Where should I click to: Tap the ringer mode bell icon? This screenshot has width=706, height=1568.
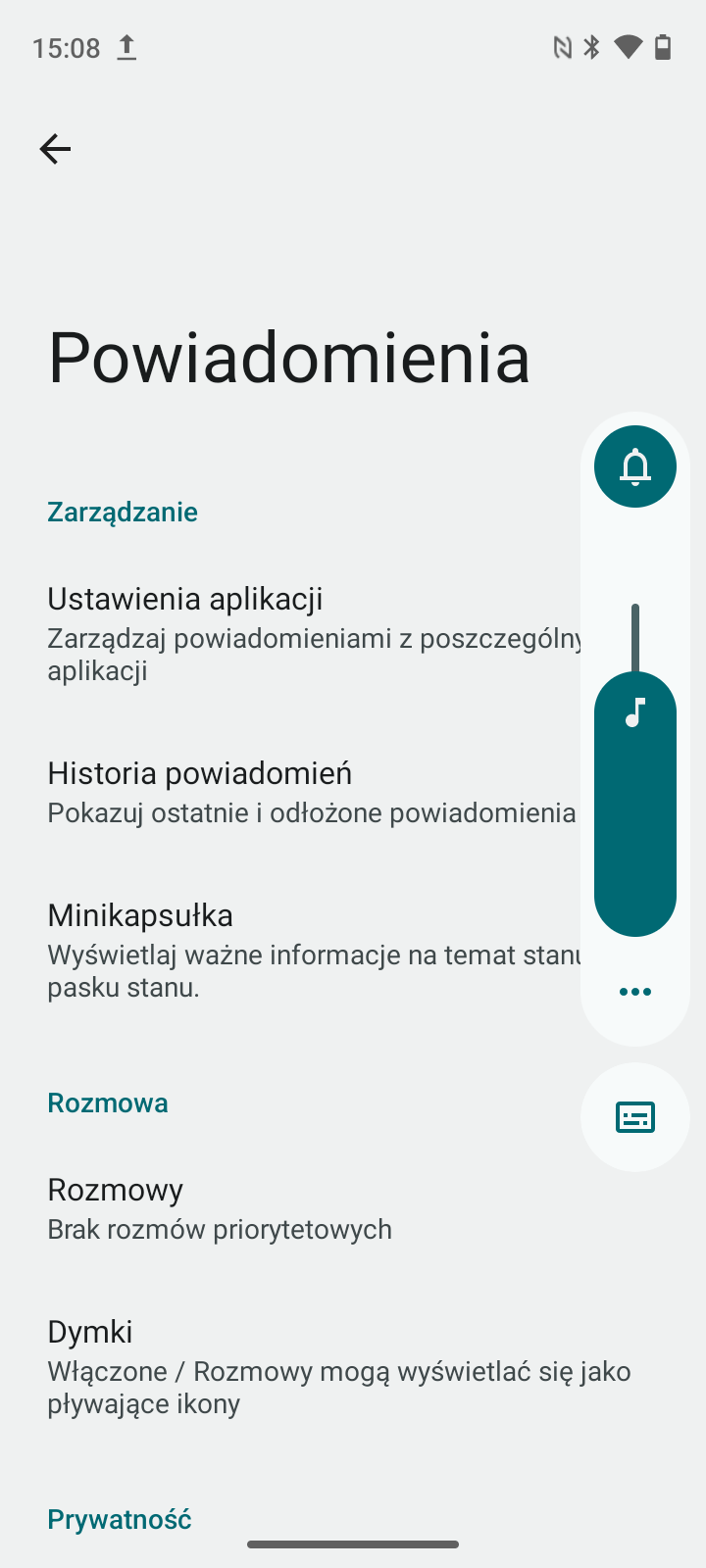(x=635, y=466)
